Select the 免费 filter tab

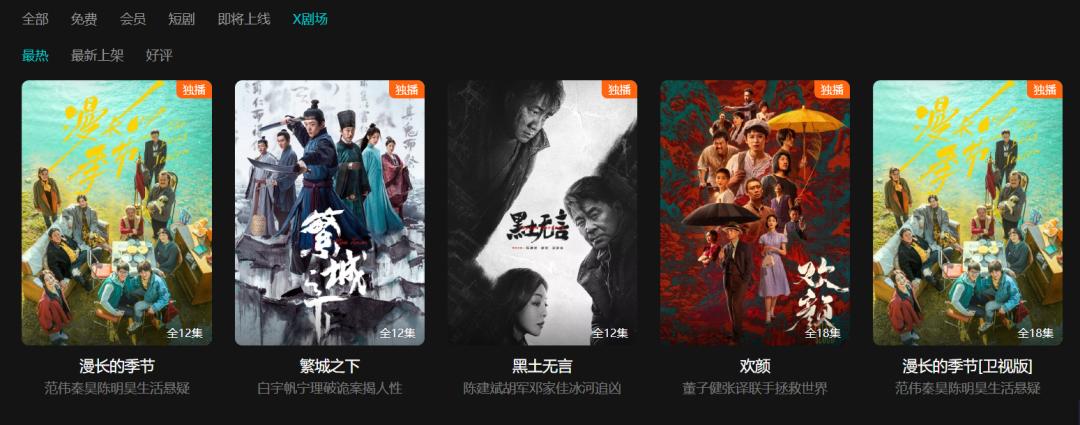click(x=84, y=19)
